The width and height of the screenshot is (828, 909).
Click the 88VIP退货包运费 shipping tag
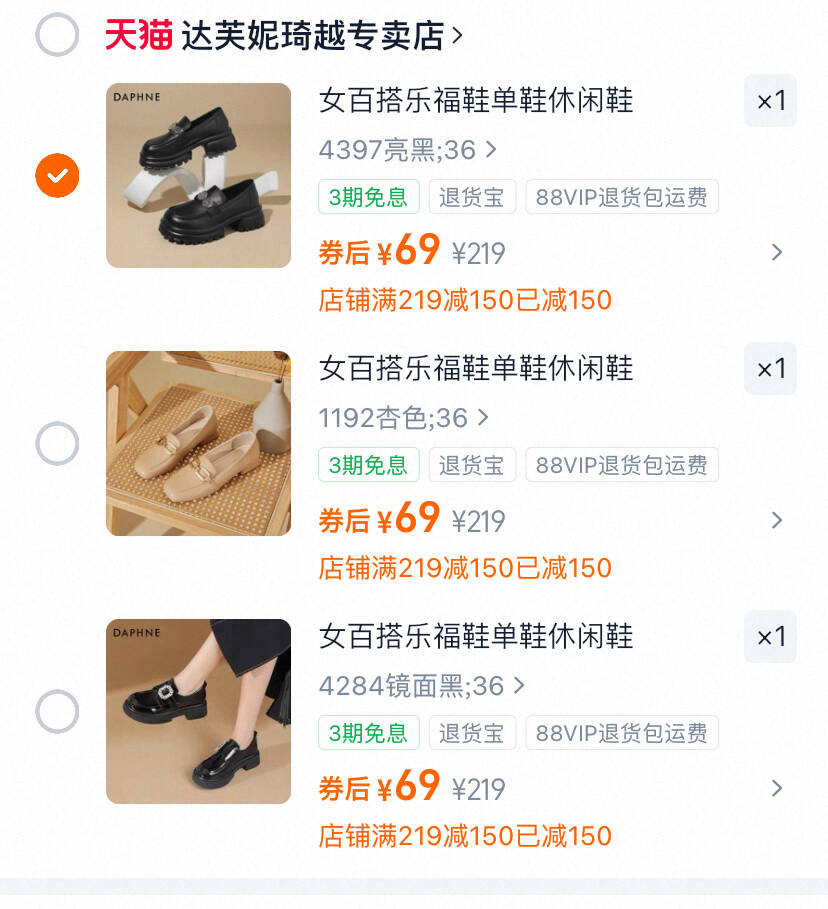tap(622, 196)
